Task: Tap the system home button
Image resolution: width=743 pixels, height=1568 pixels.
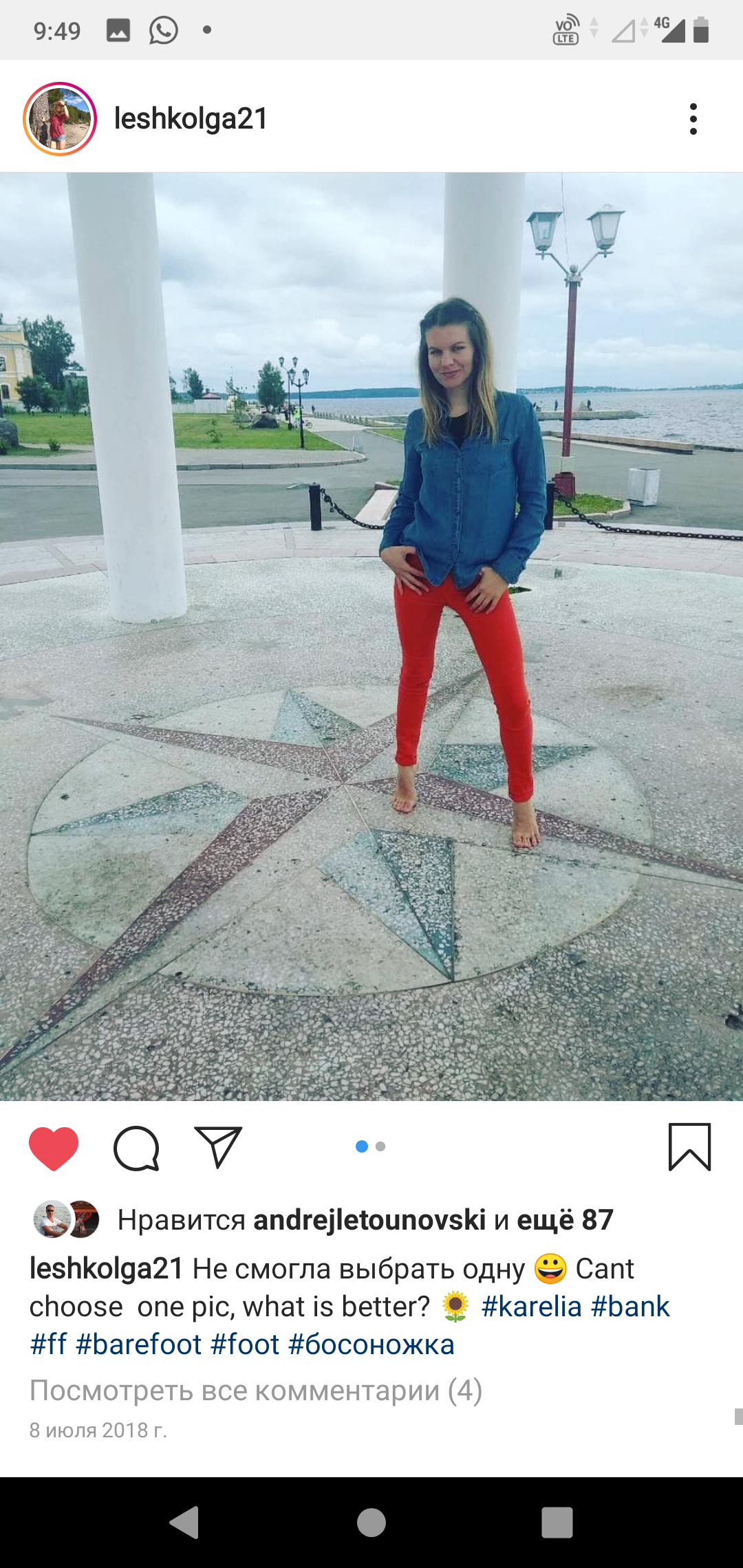Action: pos(371,1522)
